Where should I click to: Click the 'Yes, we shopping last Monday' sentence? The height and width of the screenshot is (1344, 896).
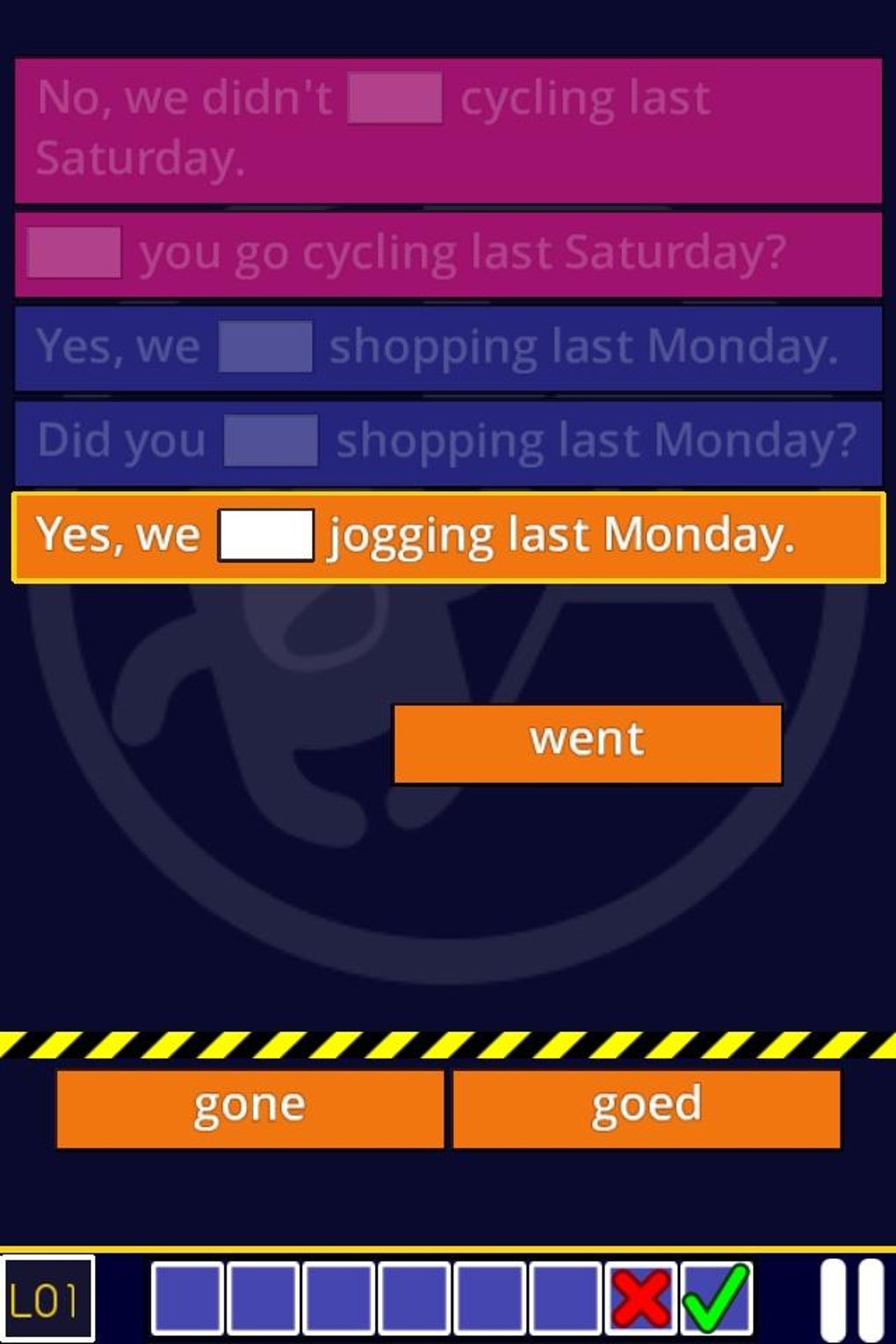pyautogui.click(x=448, y=346)
